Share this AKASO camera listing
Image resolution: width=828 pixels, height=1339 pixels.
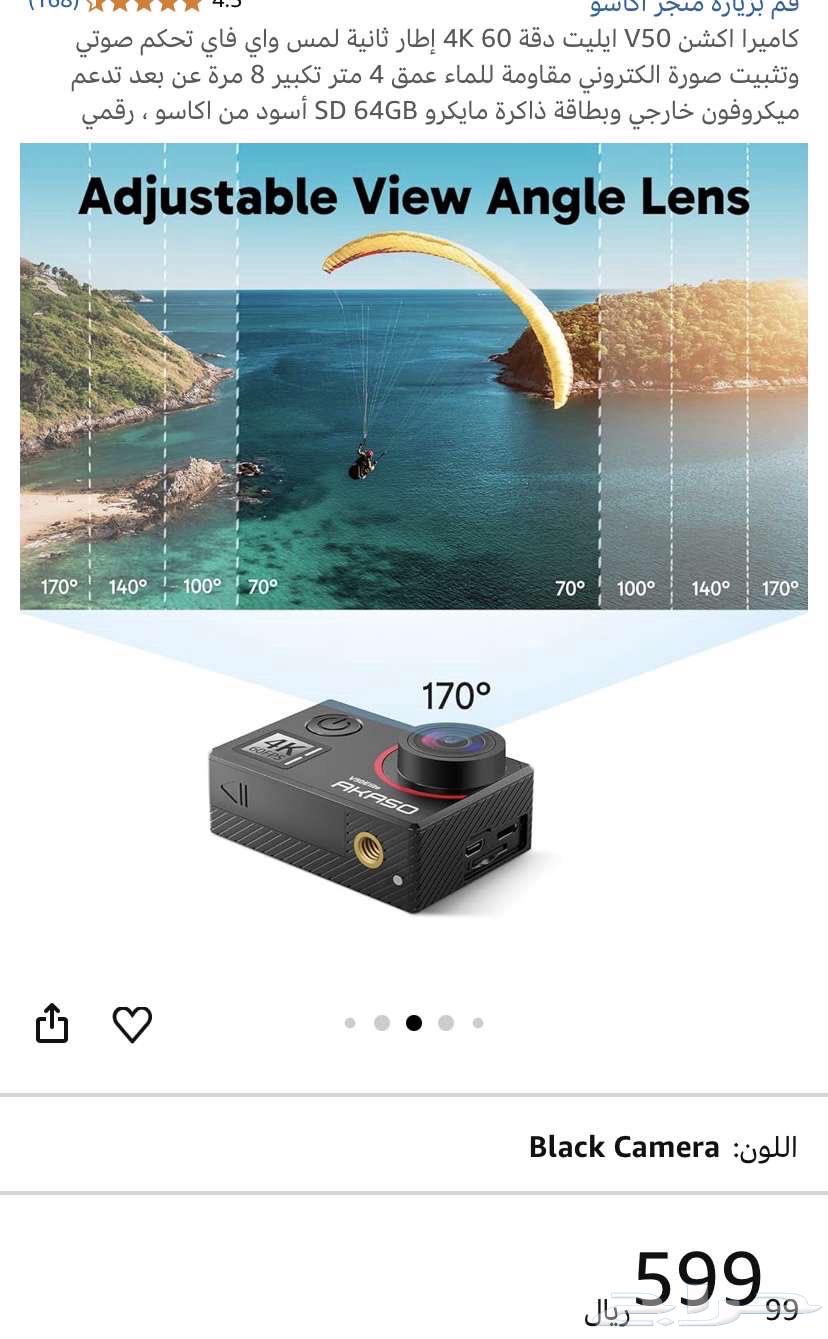click(x=52, y=1023)
